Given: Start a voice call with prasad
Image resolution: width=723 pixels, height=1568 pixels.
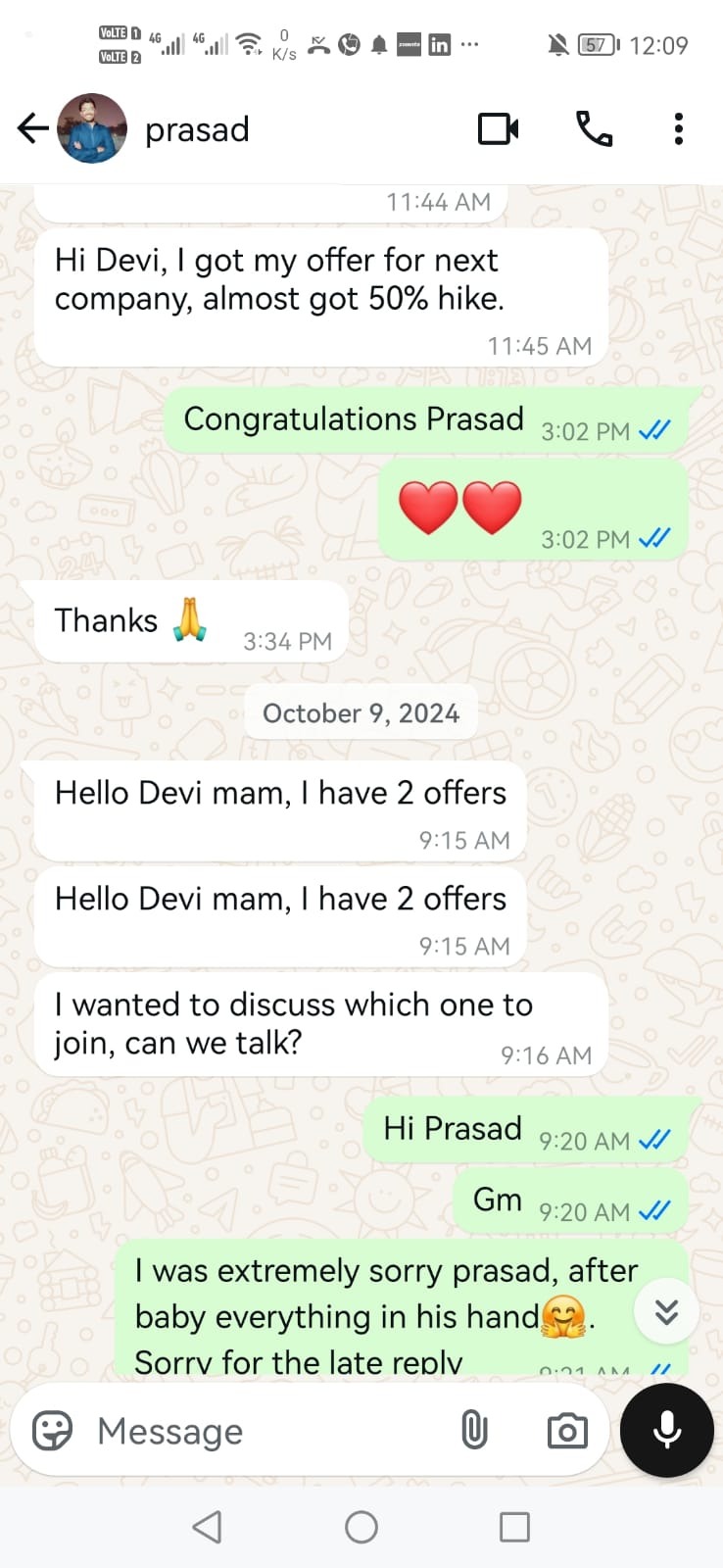Looking at the screenshot, I should [x=594, y=128].
